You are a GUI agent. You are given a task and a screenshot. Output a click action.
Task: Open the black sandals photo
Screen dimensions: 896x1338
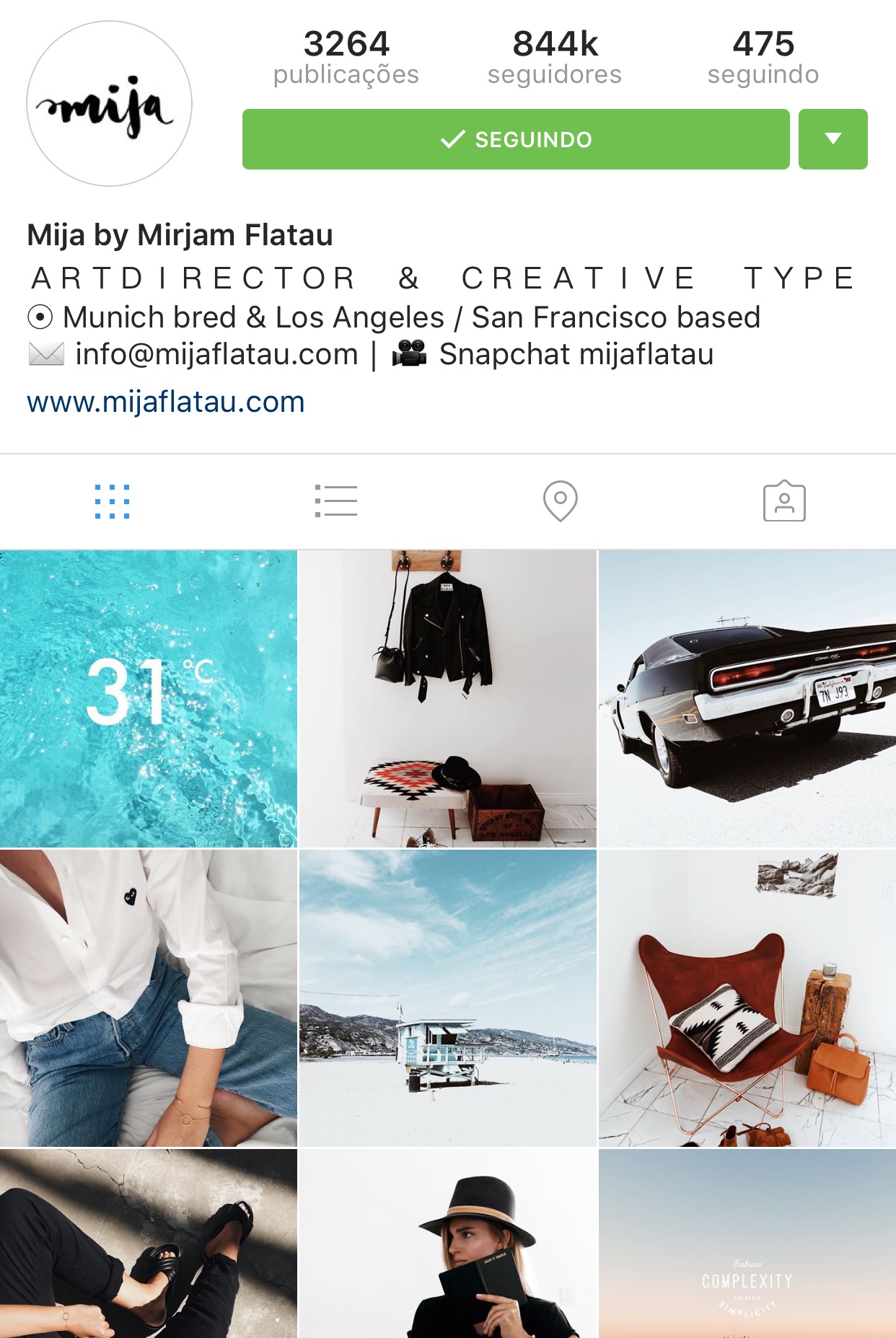click(x=149, y=1244)
